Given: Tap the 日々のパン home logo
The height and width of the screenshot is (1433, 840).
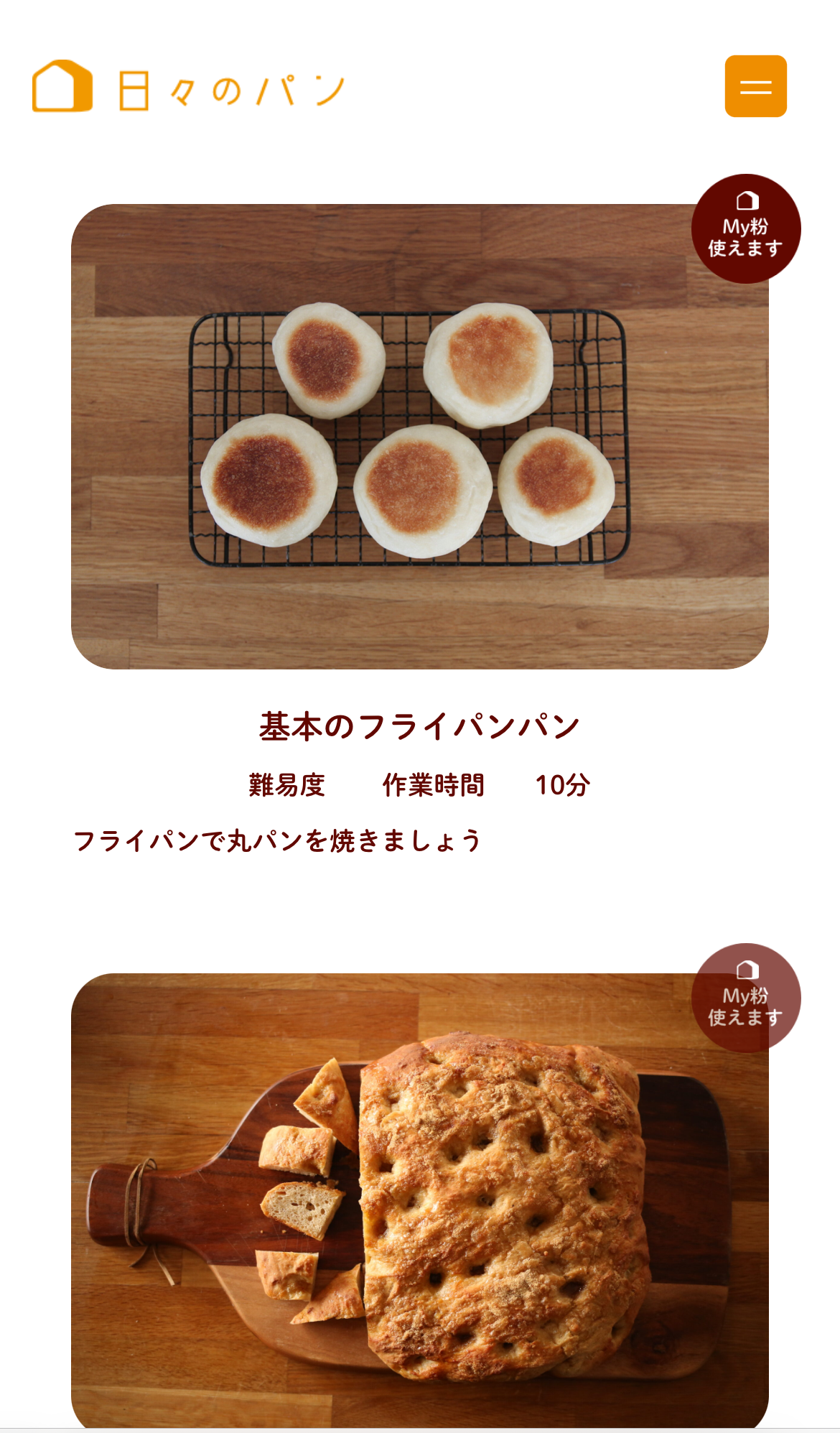Looking at the screenshot, I should [189, 87].
